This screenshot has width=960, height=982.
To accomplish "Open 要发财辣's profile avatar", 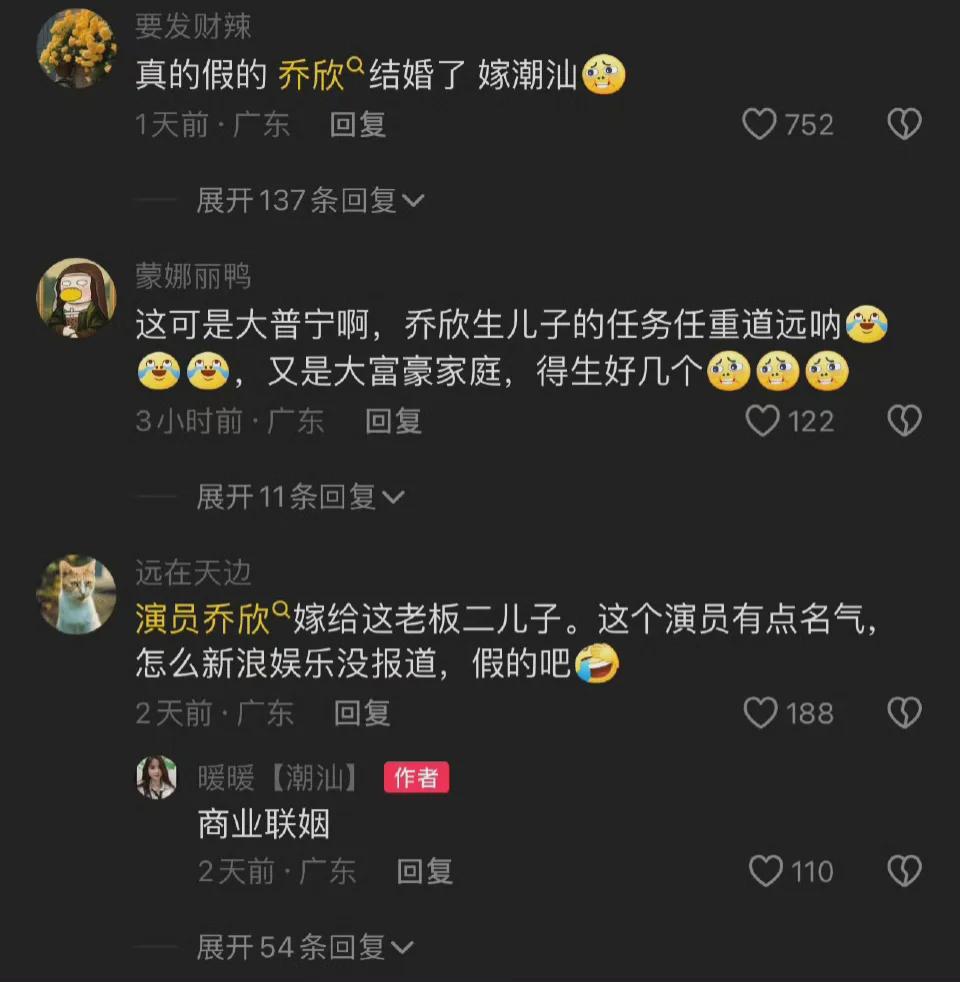I will 76,47.
